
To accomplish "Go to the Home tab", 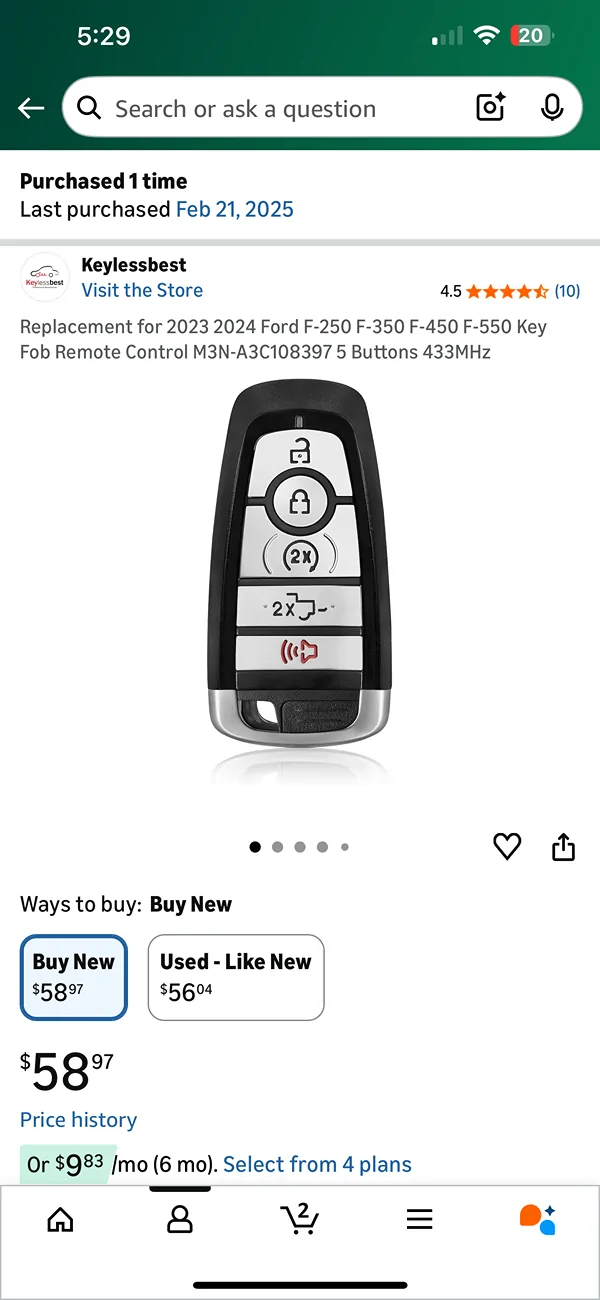I will [60, 1218].
